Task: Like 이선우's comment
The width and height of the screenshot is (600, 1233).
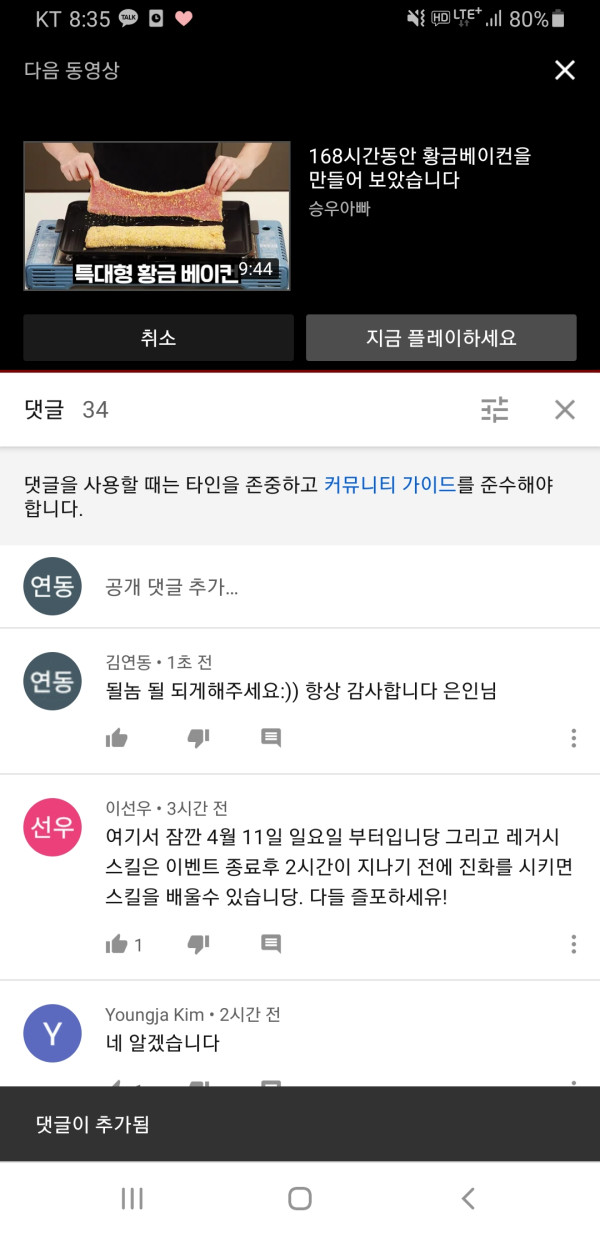Action: pos(117,944)
